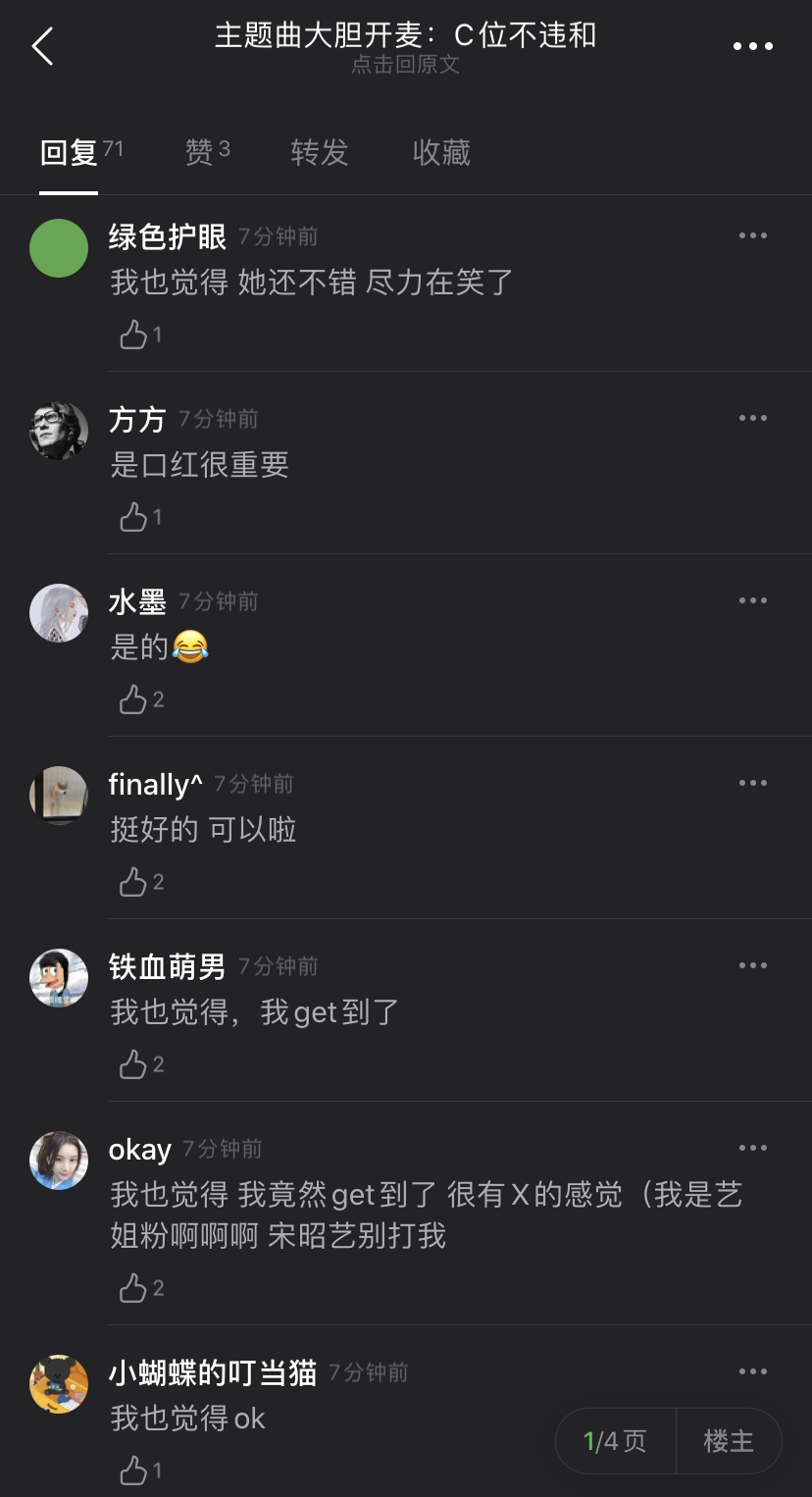Viewport: 812px width, 1497px height.
Task: Select the 回复 tab
Action: [81, 152]
